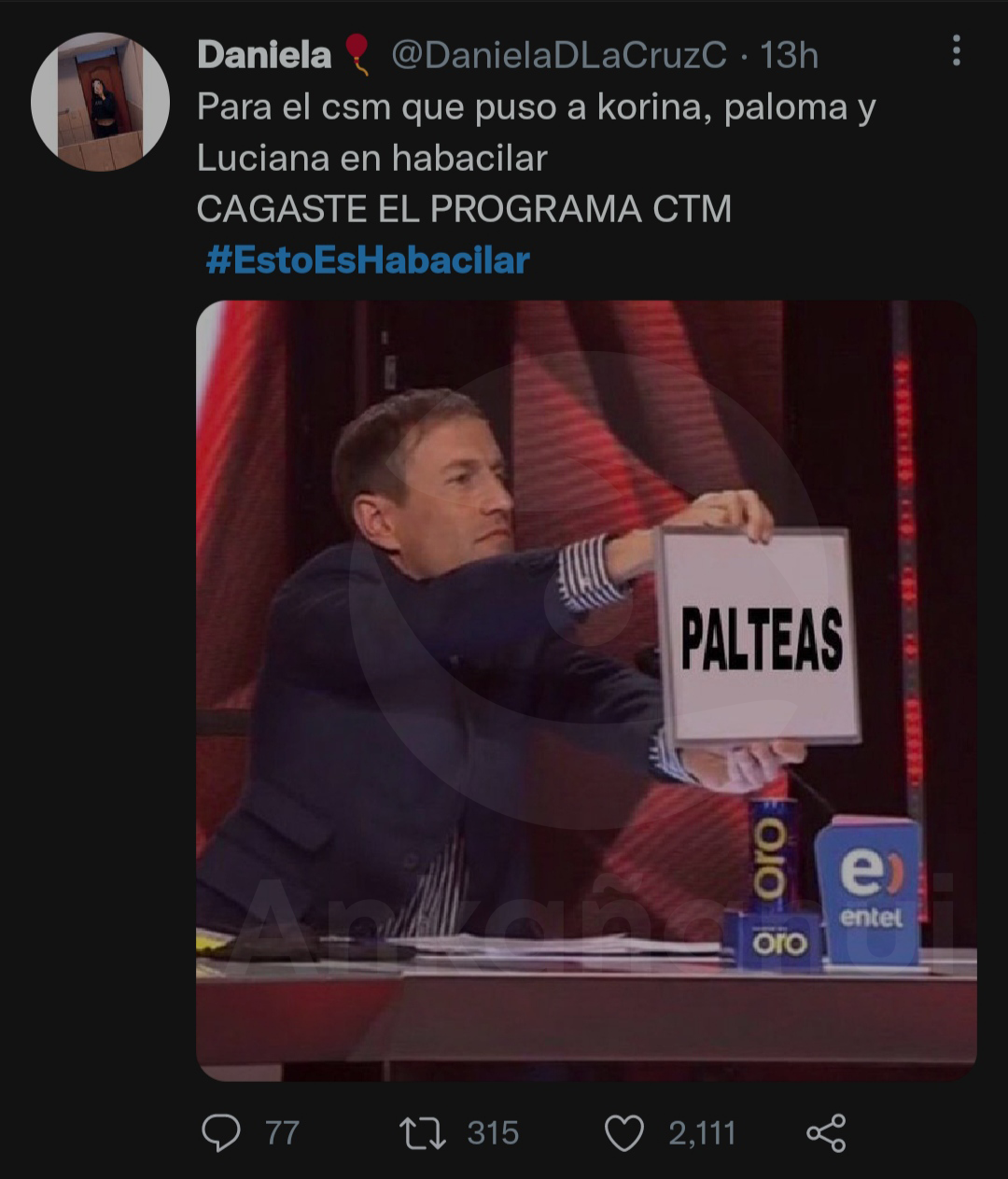Share Daniela's tweet
1008x1179 pixels.
[x=826, y=1132]
